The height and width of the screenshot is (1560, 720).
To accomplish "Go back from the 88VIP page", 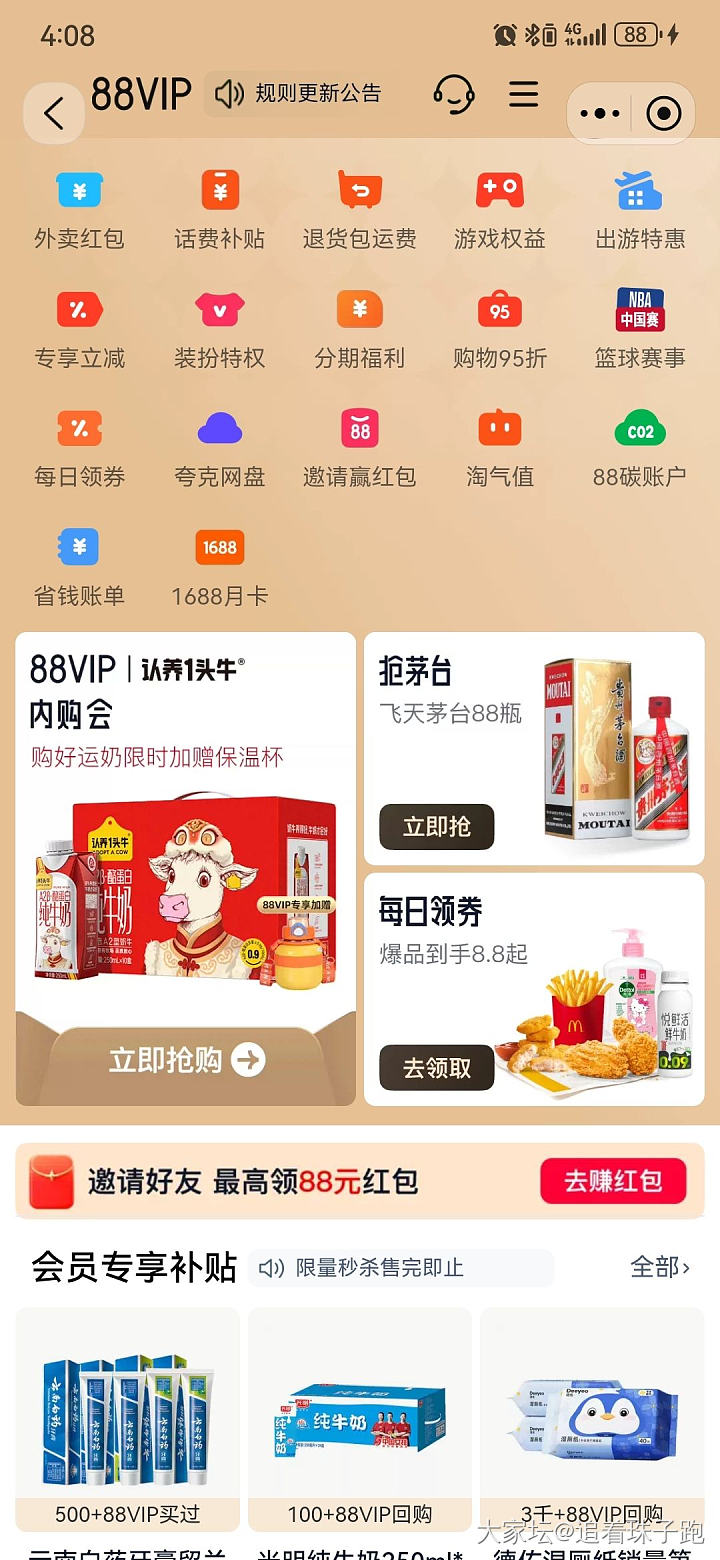I will pos(54,113).
